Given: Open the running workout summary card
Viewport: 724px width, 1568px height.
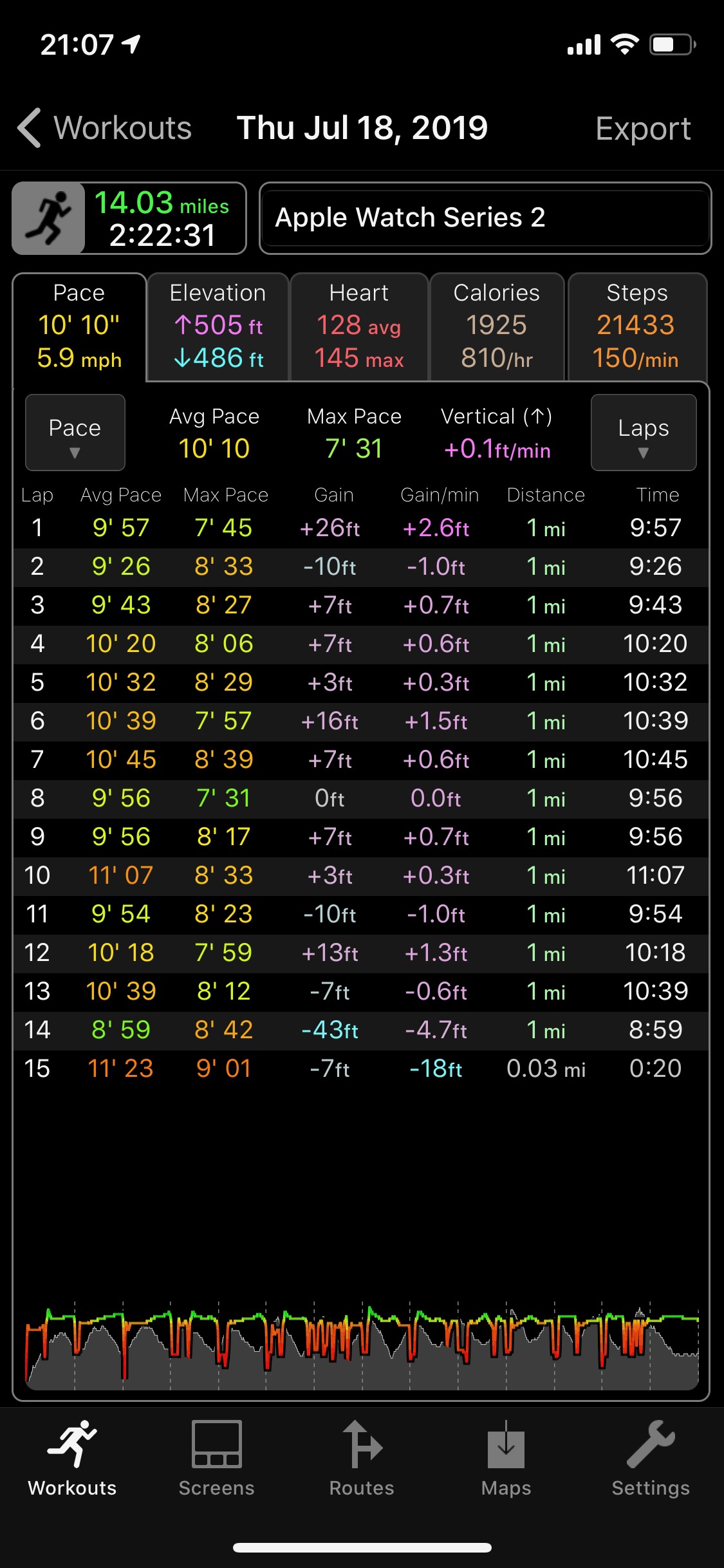Looking at the screenshot, I should [x=129, y=218].
